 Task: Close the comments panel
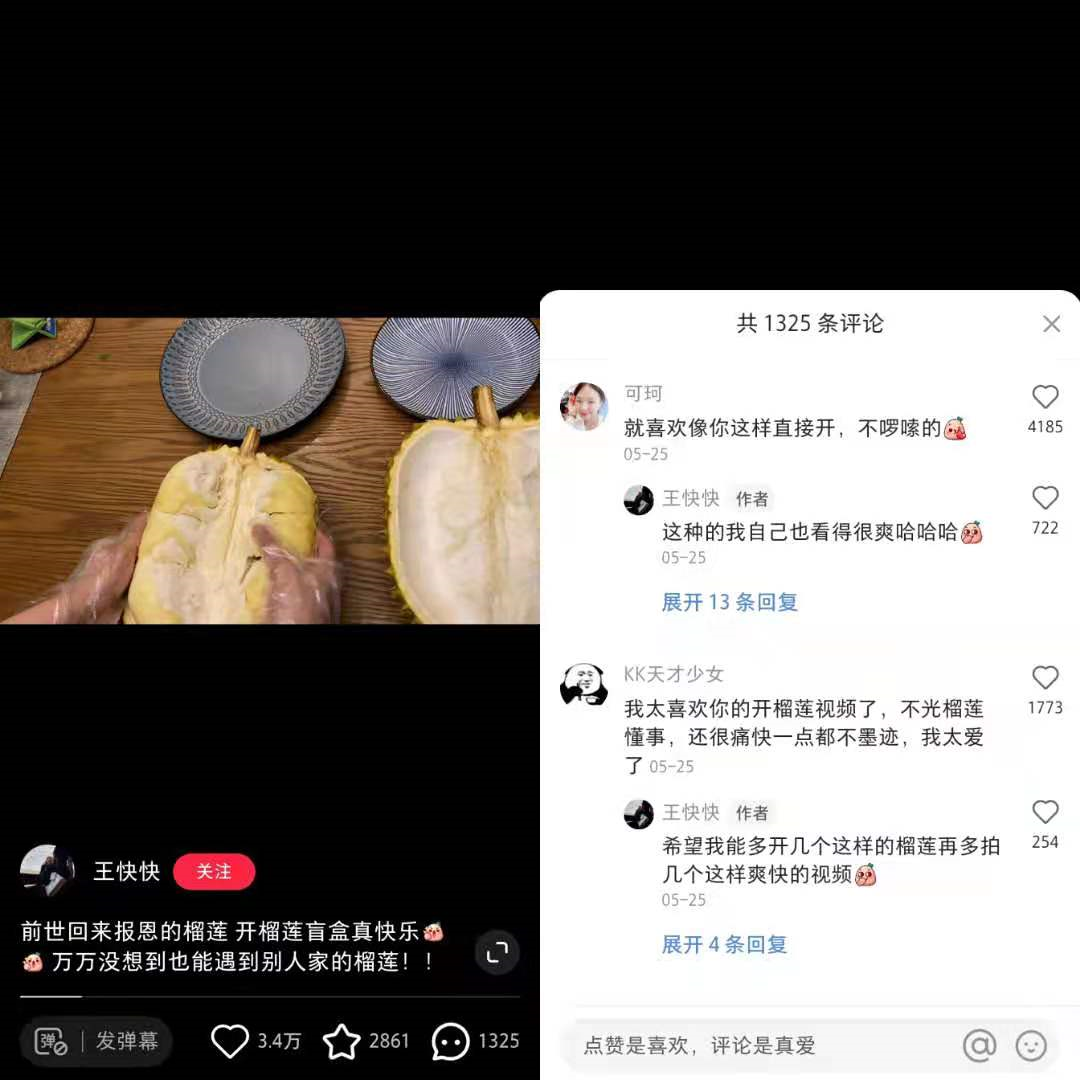1051,324
